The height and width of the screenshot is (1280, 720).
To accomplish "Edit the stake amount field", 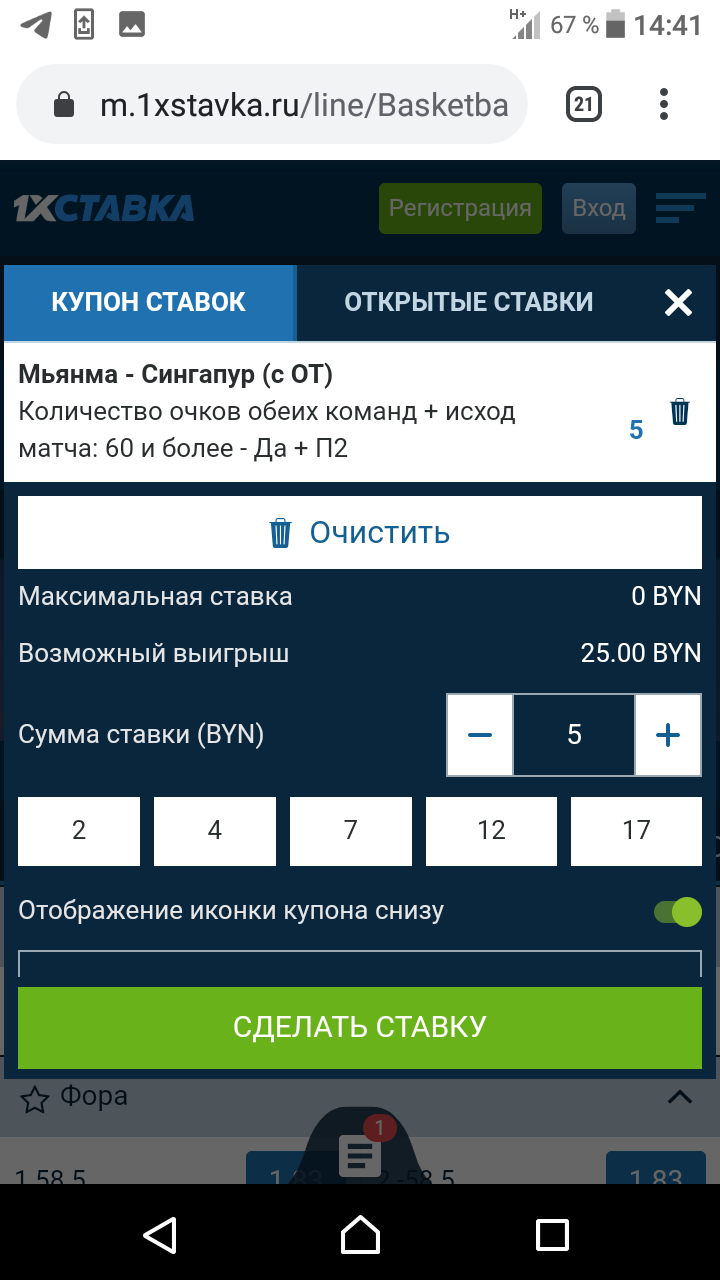I will (574, 735).
